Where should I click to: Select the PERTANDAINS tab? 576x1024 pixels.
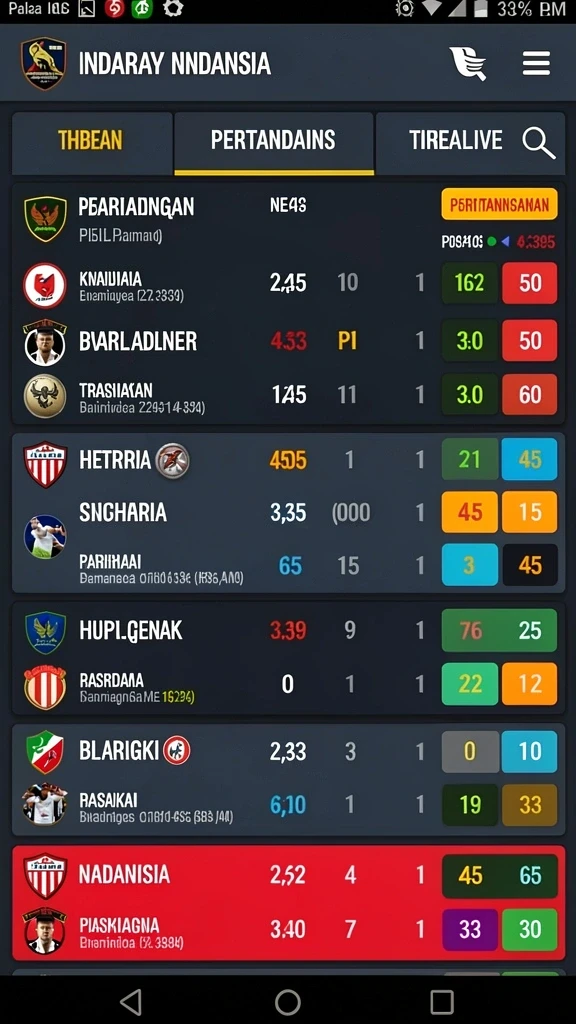tap(274, 140)
